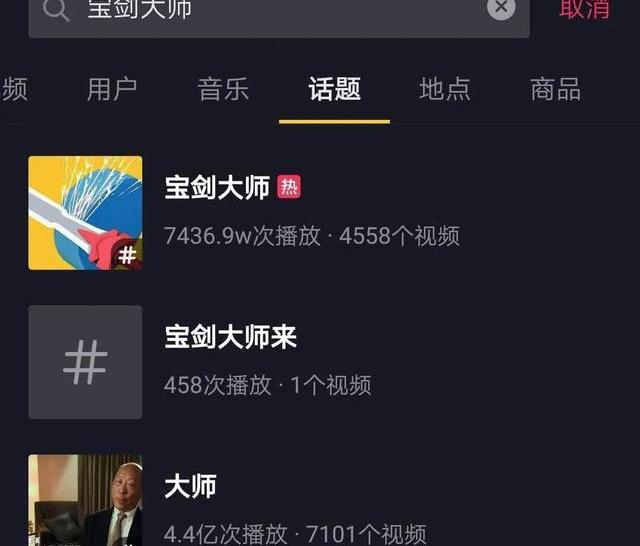Switch to the 用户 tab
Screen dimensions: 640x546
[x=112, y=89]
